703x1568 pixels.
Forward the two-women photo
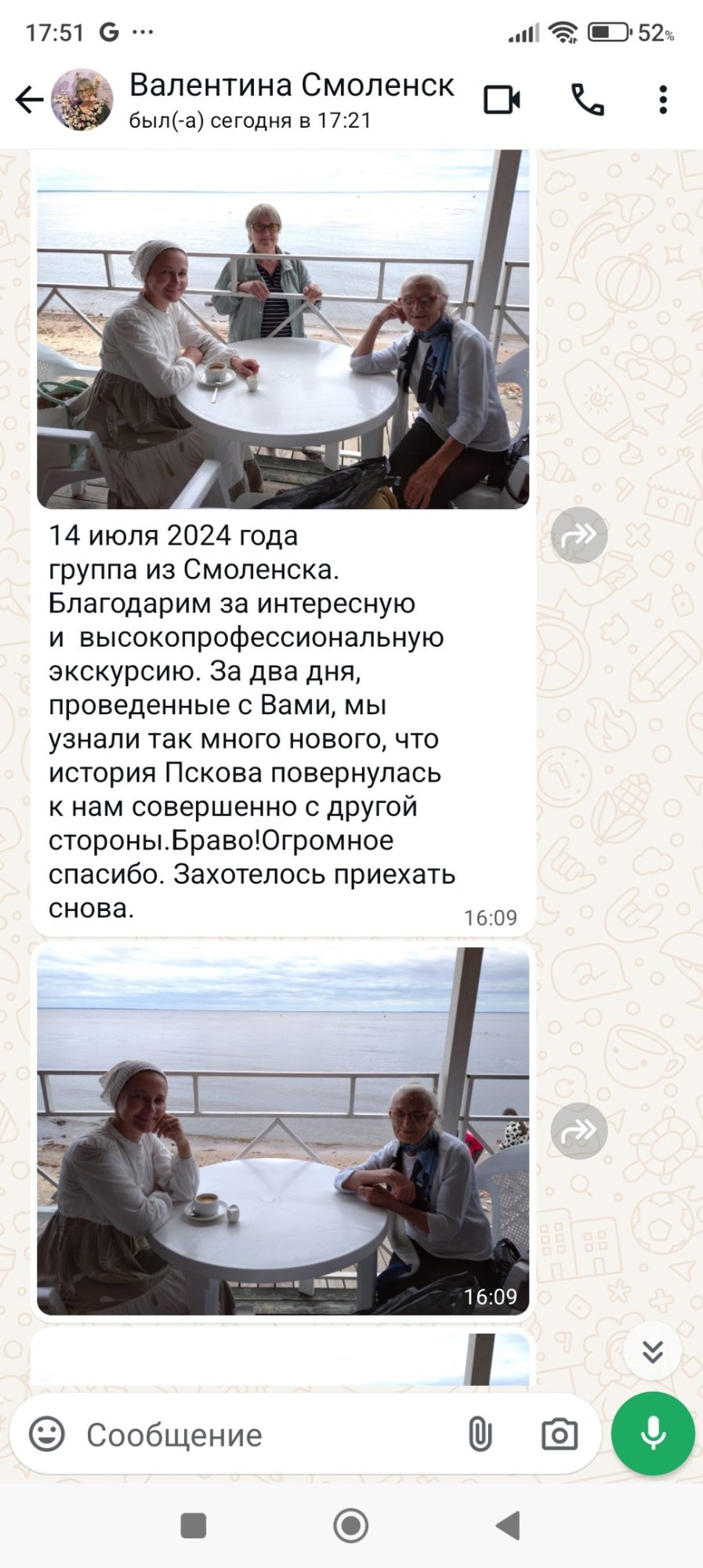click(x=579, y=1131)
